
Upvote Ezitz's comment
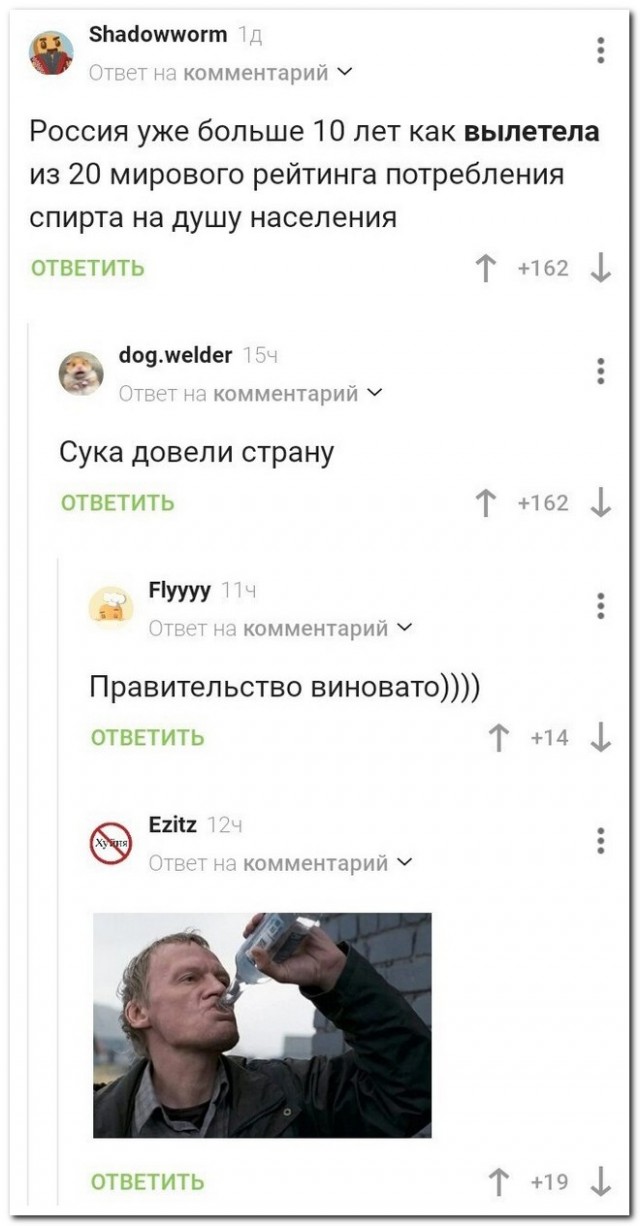[497, 1182]
